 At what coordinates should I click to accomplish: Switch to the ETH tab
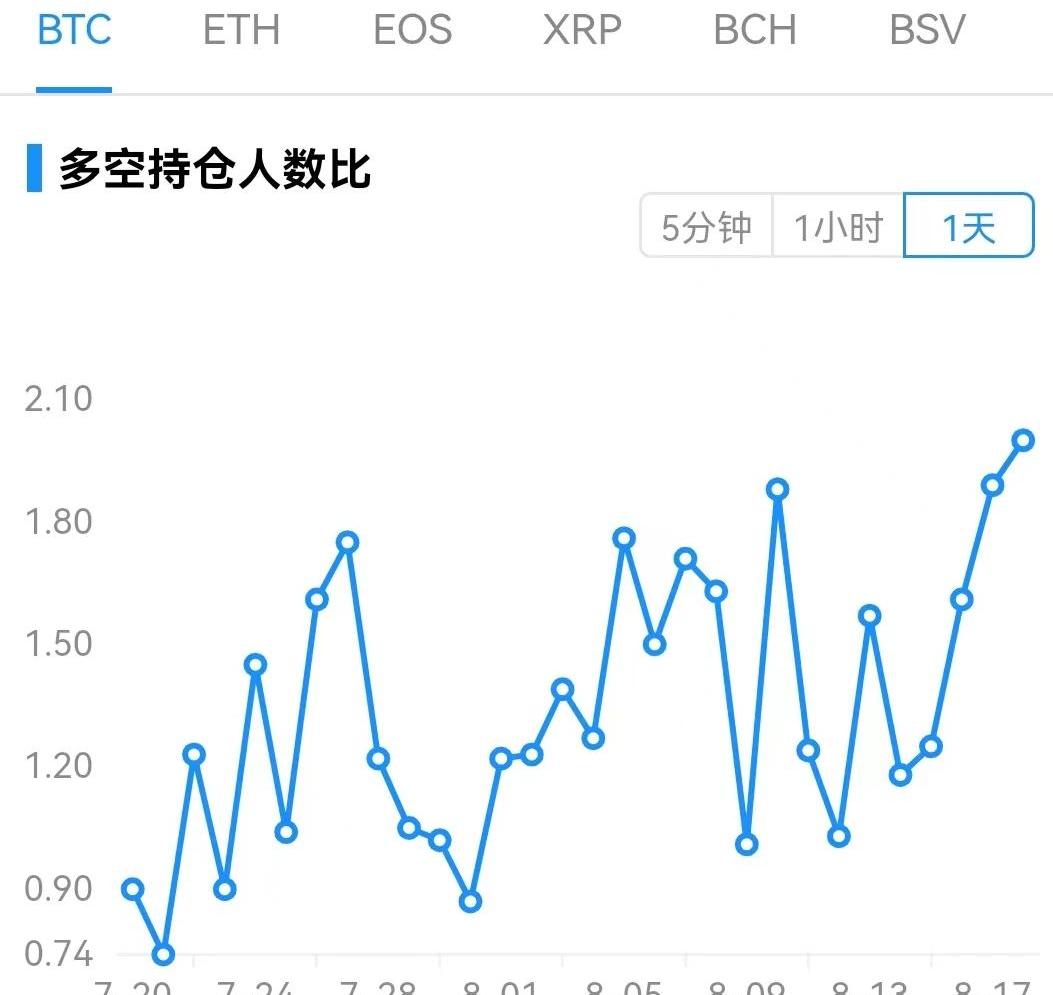point(241,31)
